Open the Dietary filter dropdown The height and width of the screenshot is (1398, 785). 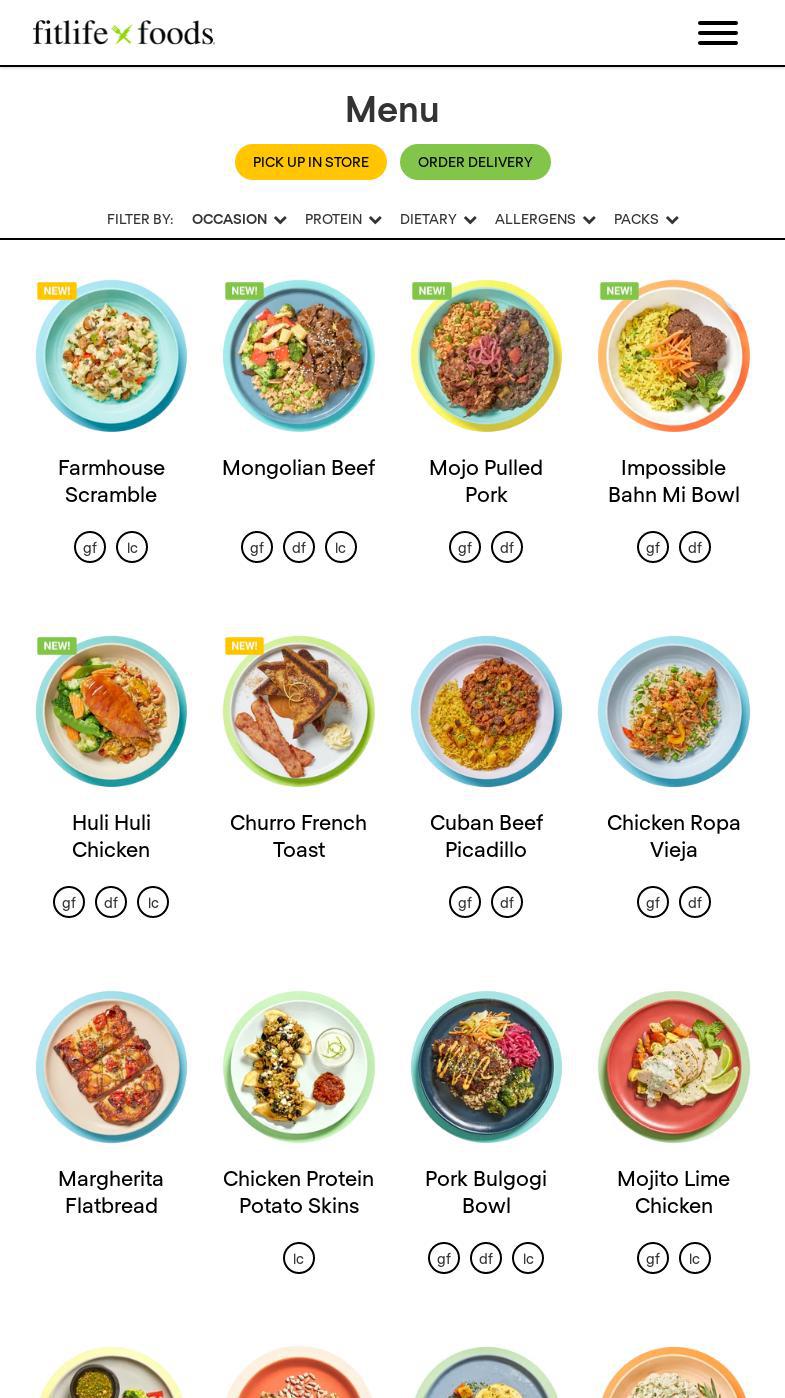coord(438,219)
